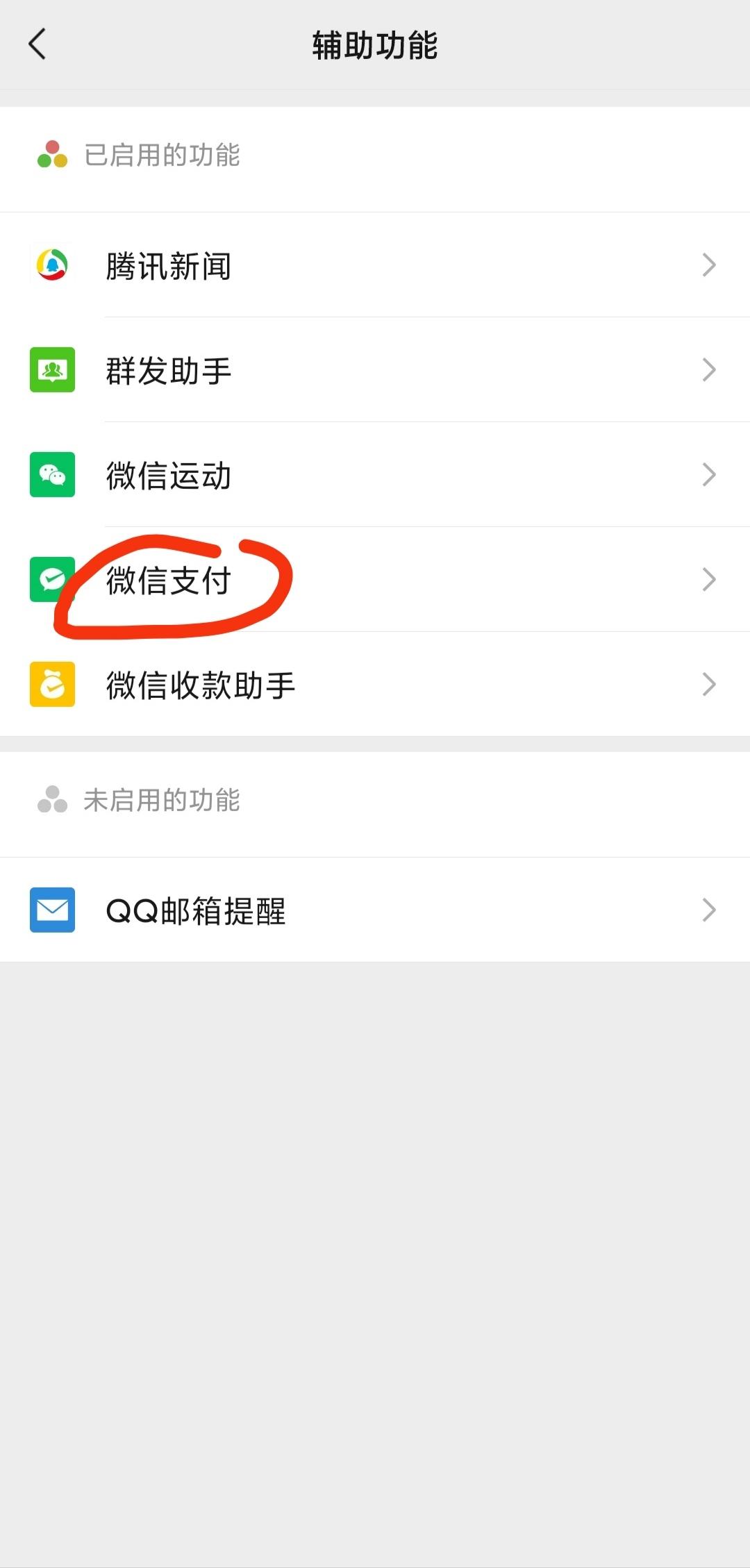Tap the green WeChat Pay icon
This screenshot has width=750, height=1568.
pos(52,579)
